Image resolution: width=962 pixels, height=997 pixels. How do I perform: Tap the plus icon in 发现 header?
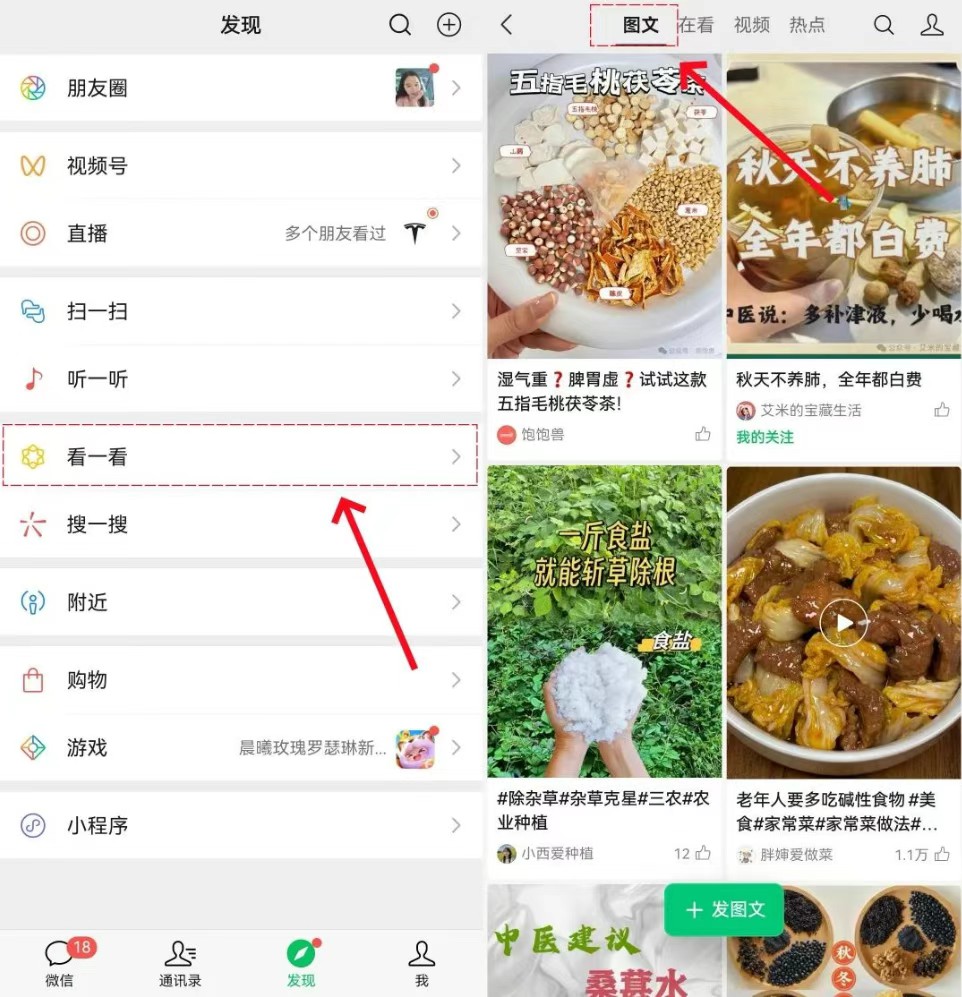click(x=449, y=26)
